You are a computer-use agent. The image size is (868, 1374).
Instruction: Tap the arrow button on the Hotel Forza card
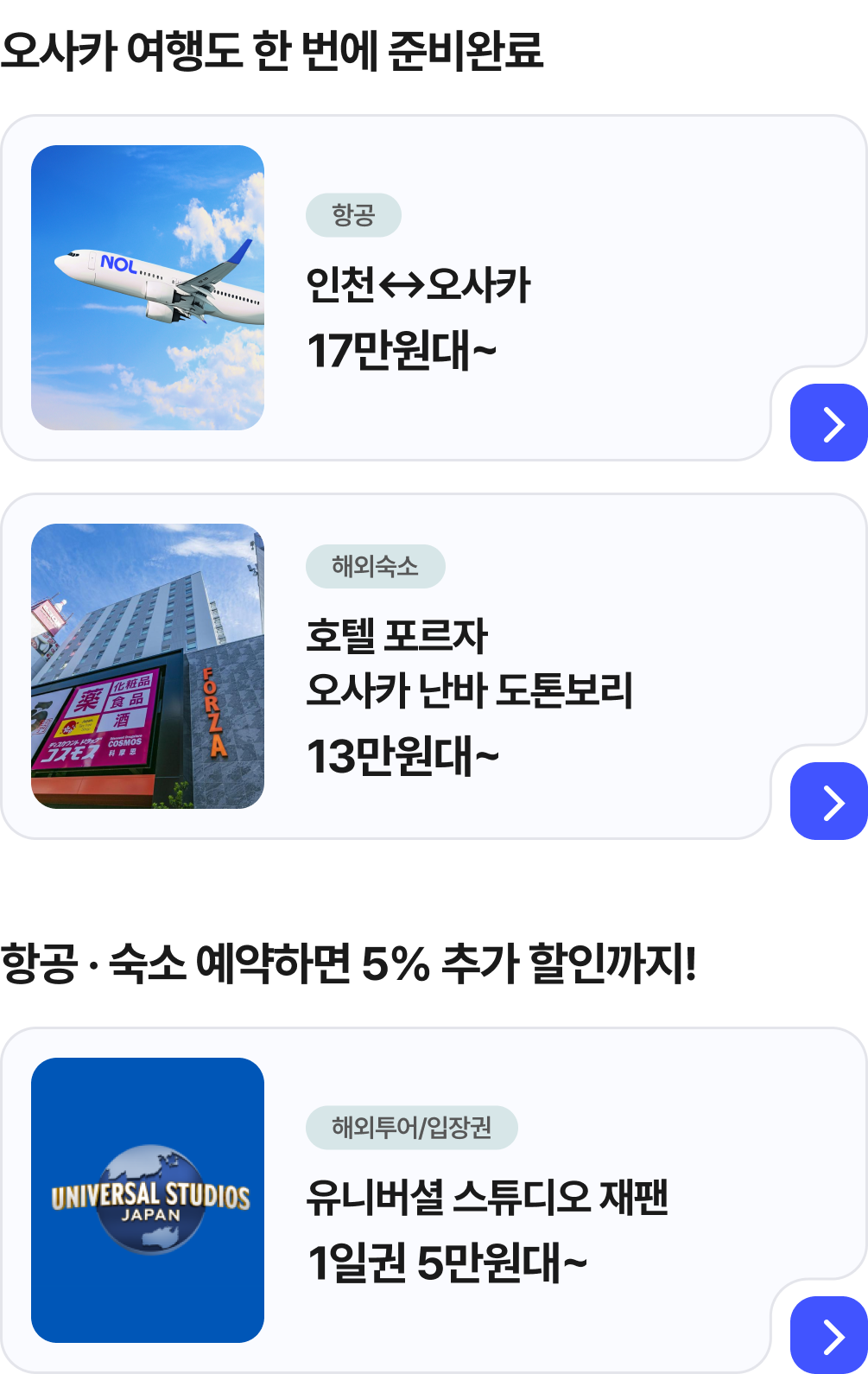pyautogui.click(x=828, y=801)
